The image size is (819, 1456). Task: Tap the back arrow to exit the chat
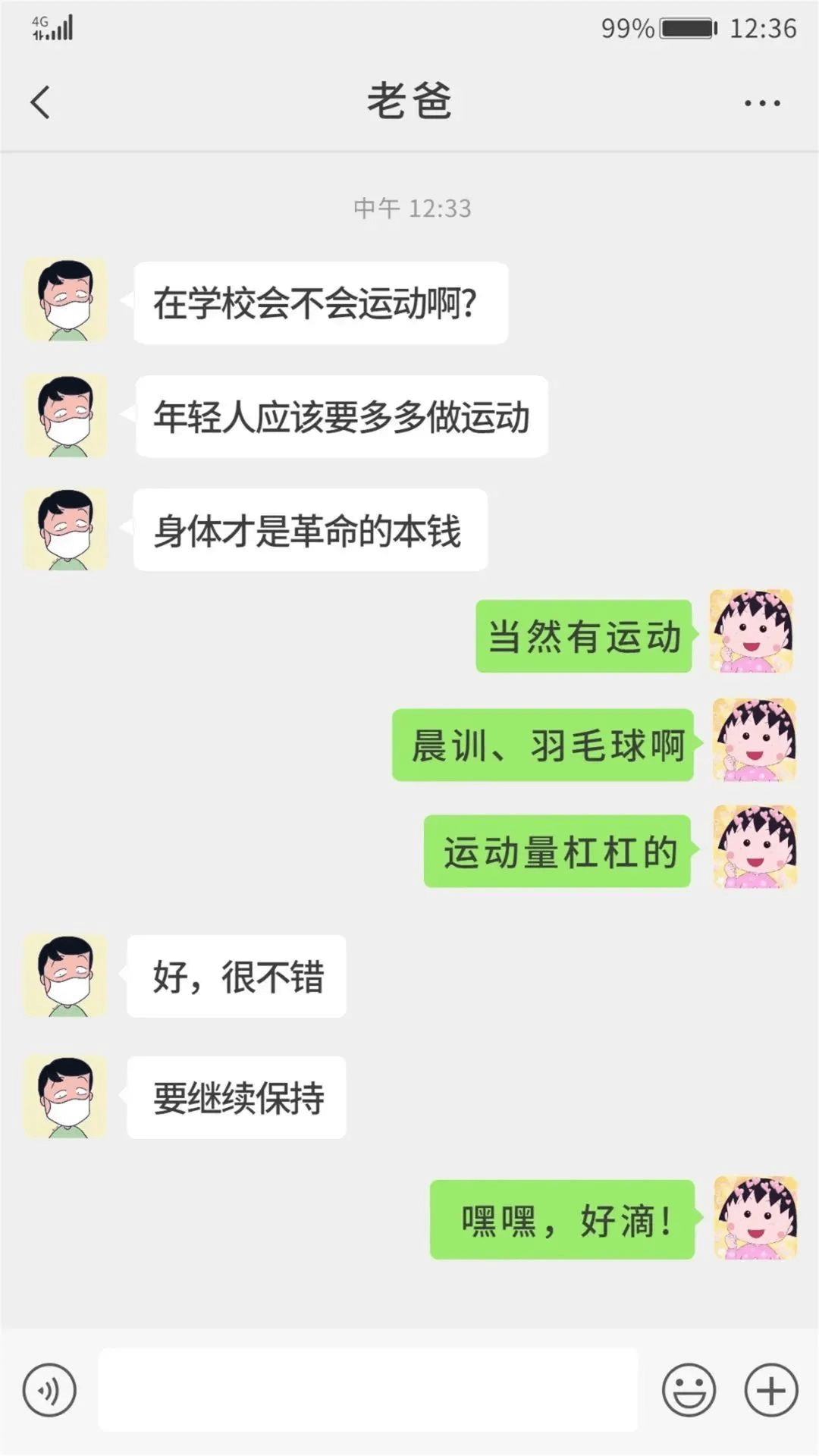pos(39,101)
